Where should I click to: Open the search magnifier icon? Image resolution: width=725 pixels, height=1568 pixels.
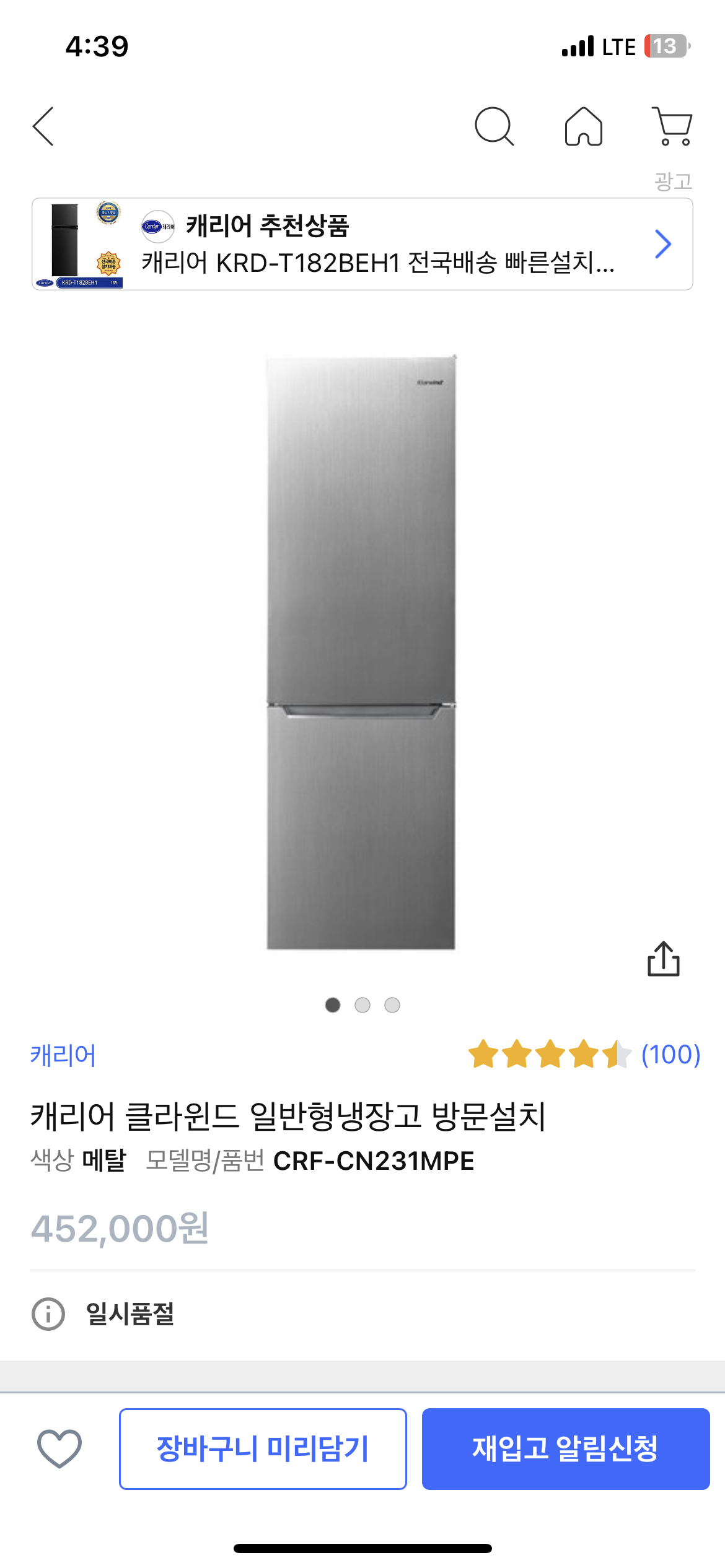[x=494, y=126]
